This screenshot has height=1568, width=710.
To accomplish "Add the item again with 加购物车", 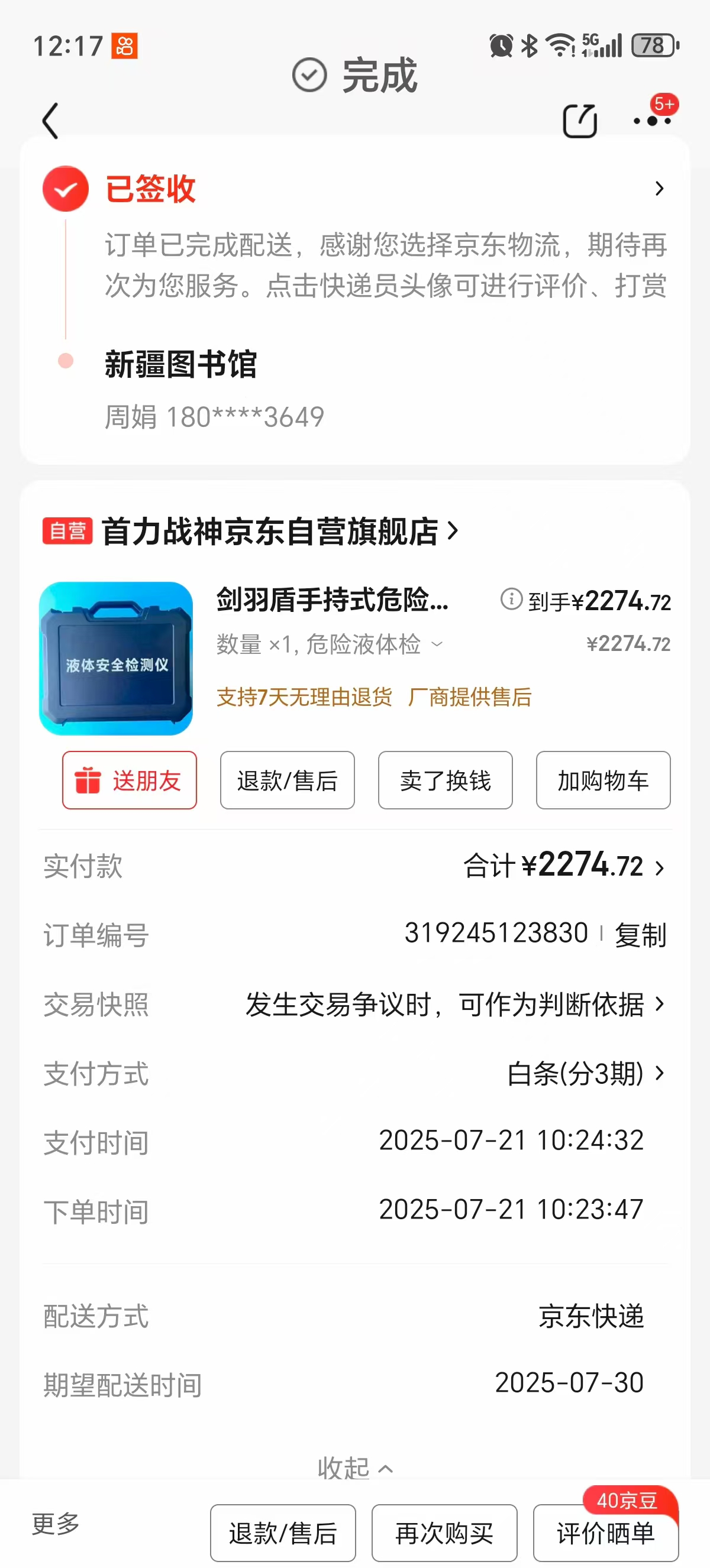I will pos(603,780).
